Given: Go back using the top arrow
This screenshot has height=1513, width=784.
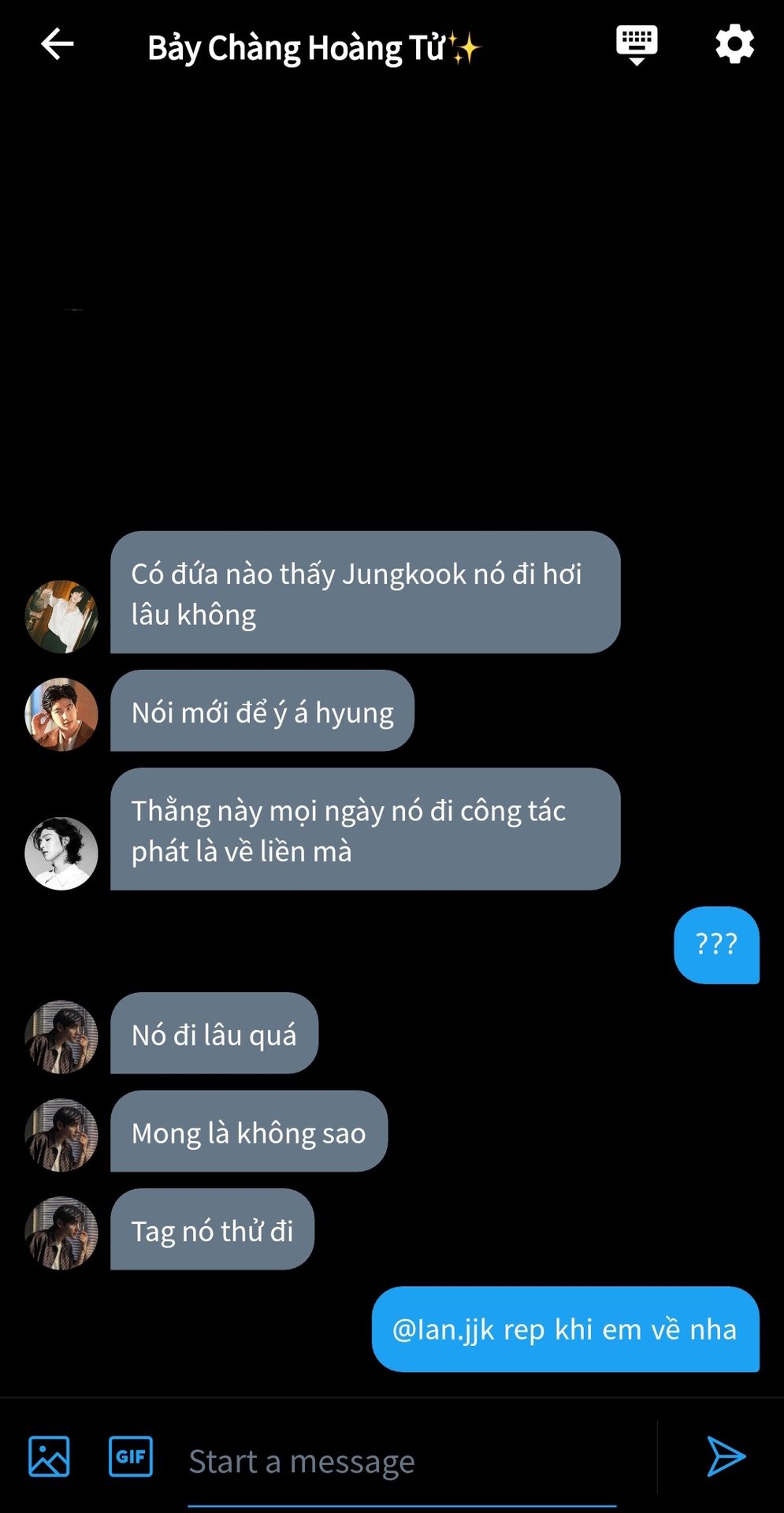Looking at the screenshot, I should (x=57, y=44).
